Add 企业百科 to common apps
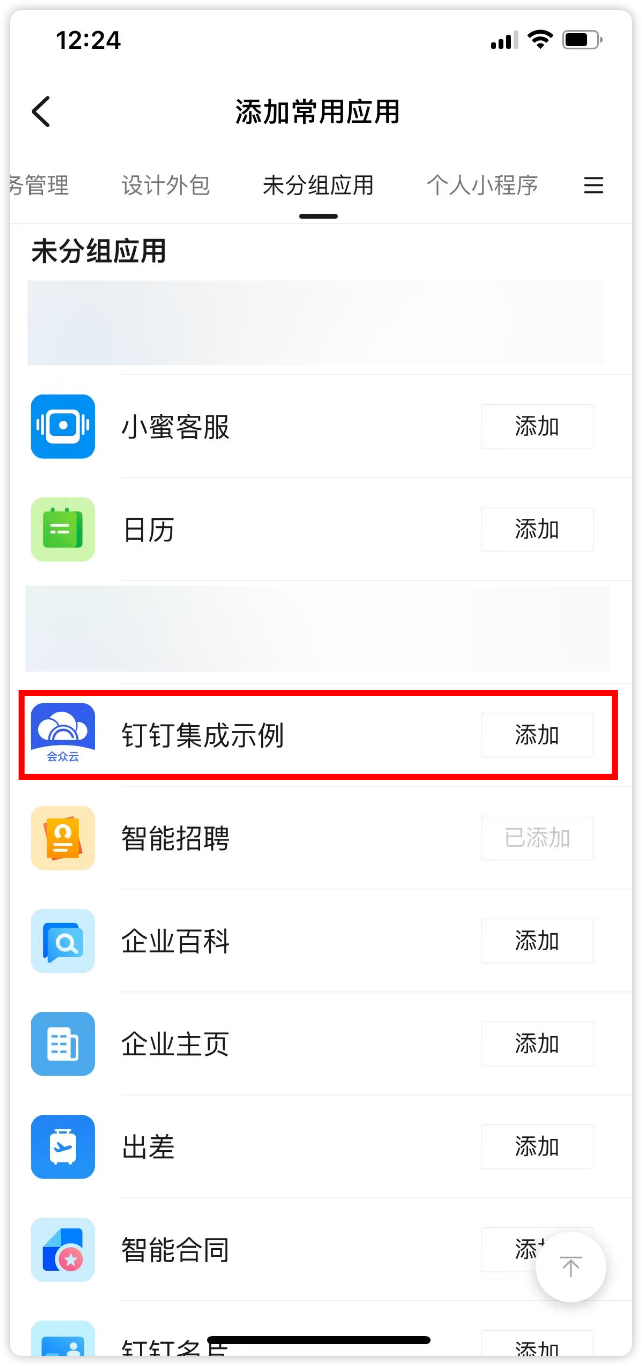642x1366 pixels. click(537, 941)
